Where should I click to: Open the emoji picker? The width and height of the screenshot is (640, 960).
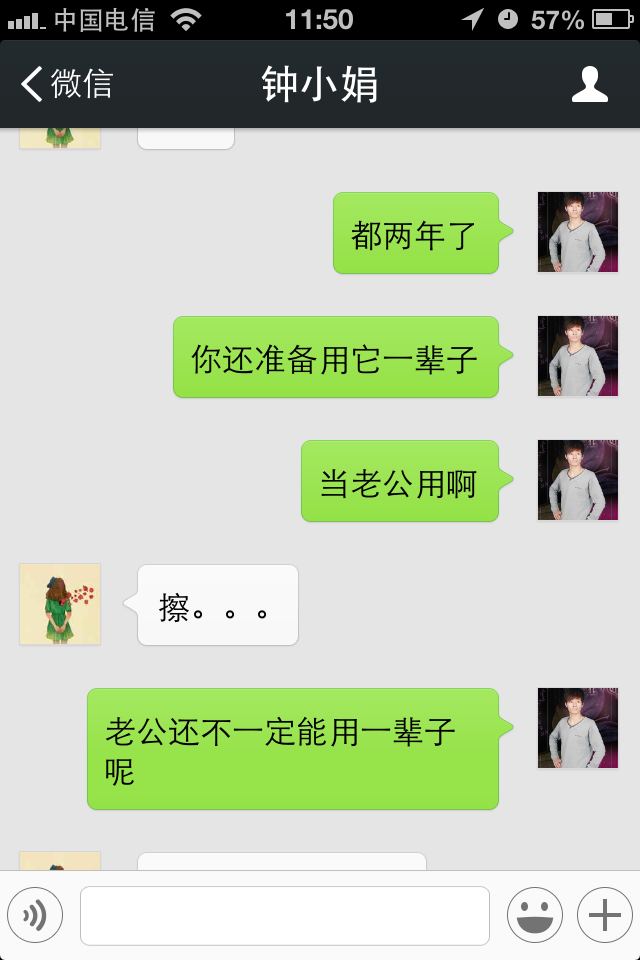click(534, 915)
